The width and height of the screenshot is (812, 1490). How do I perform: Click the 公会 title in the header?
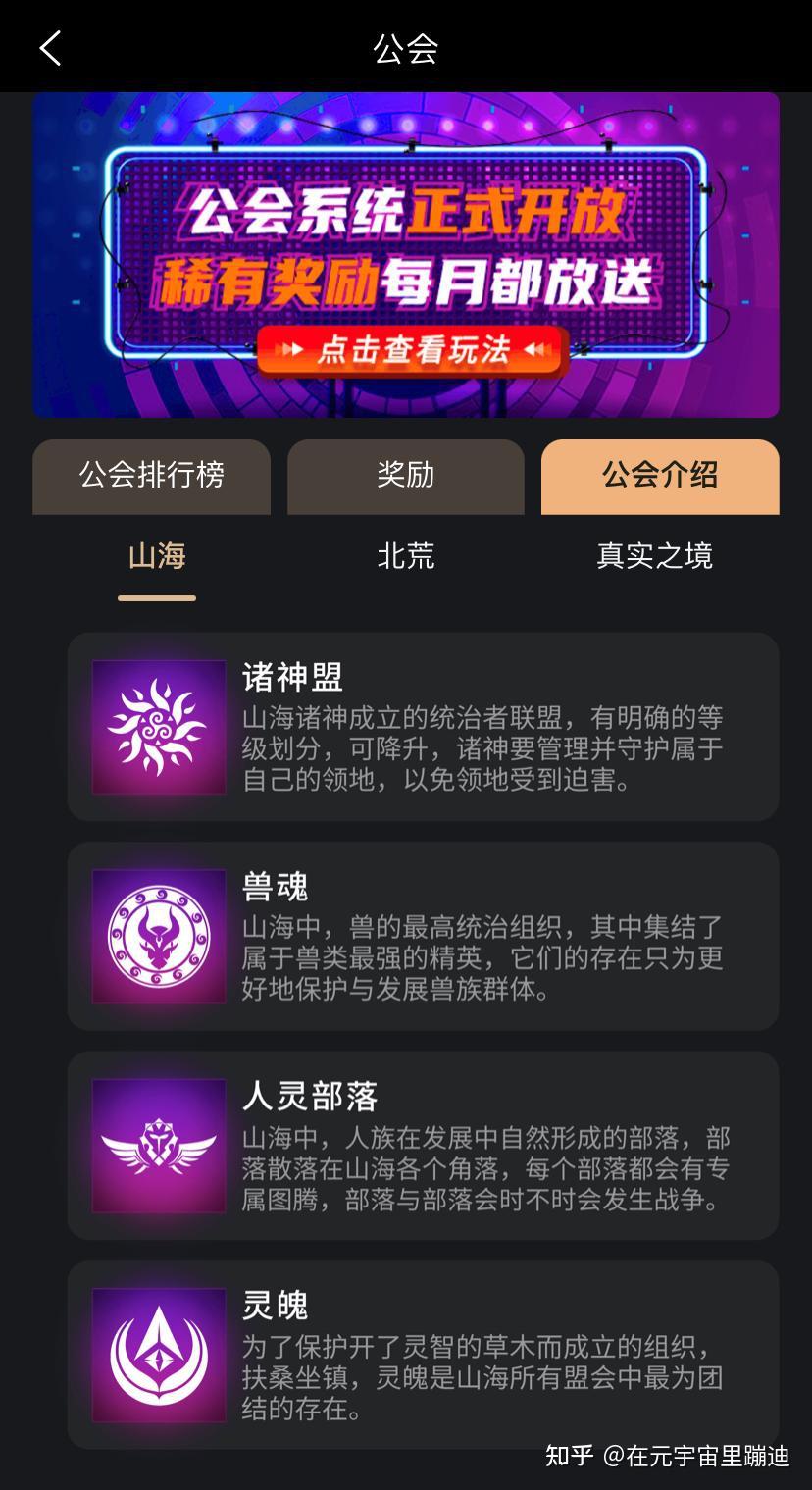(x=405, y=46)
